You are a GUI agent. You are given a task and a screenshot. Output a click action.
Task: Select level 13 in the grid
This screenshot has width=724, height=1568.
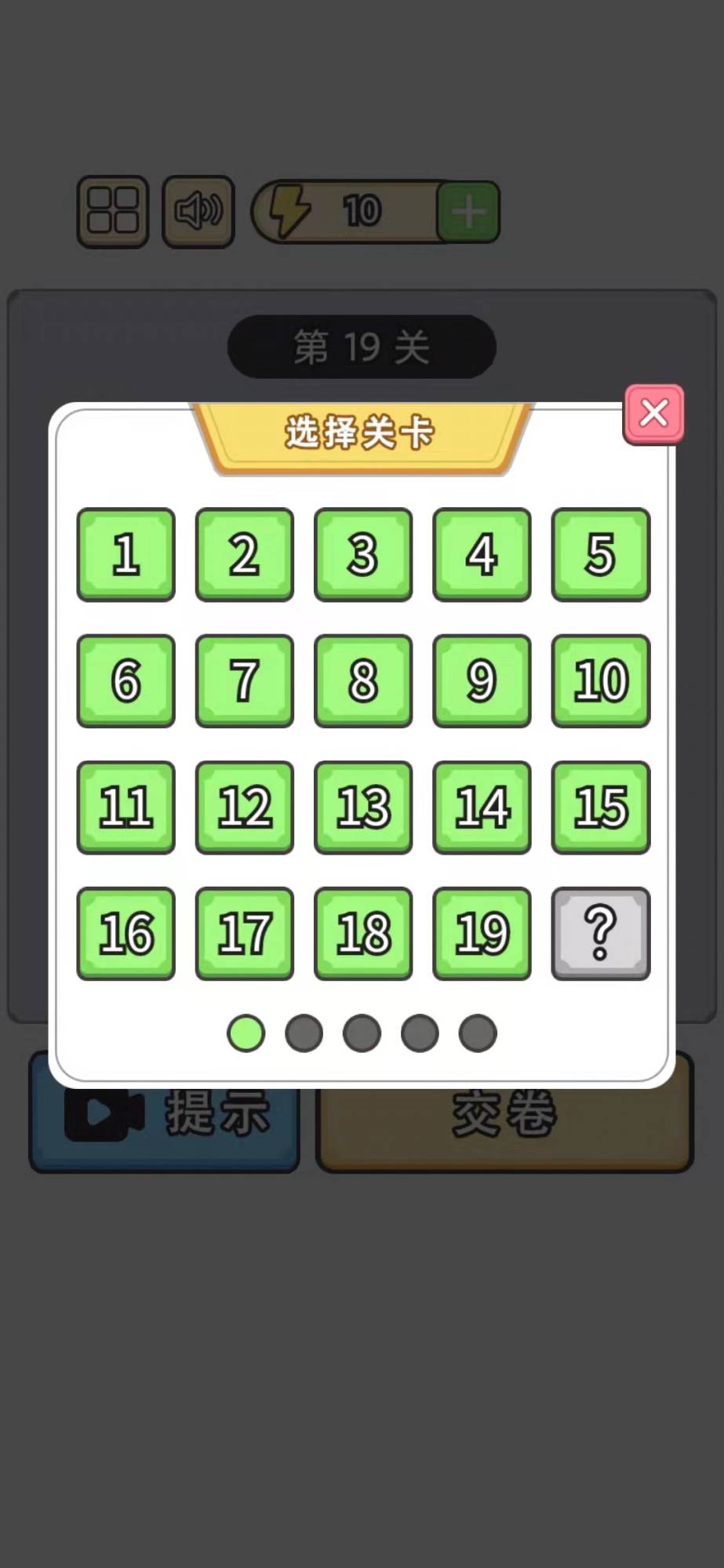[x=362, y=807]
